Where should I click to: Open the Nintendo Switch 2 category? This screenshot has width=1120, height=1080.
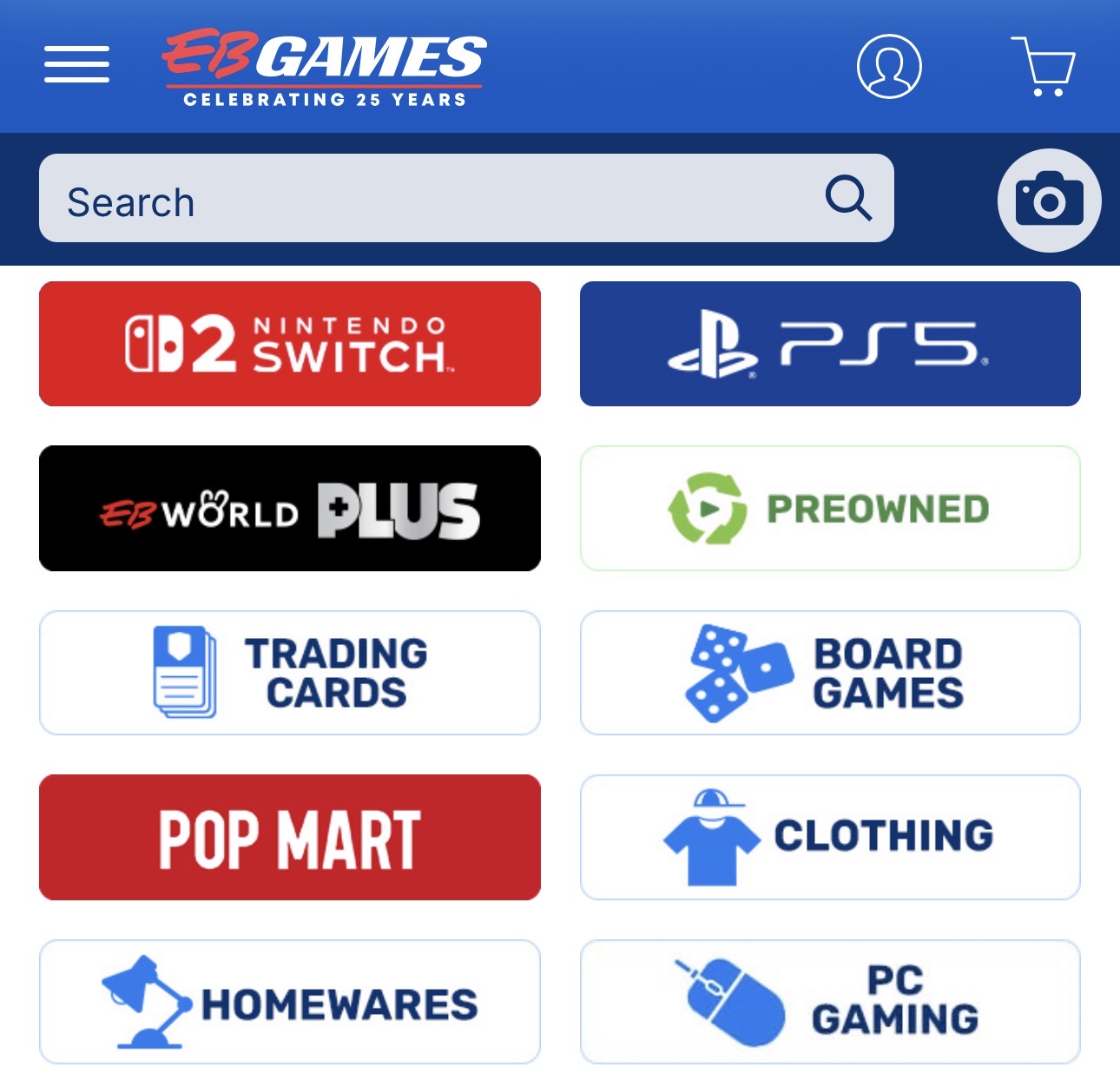(x=290, y=344)
